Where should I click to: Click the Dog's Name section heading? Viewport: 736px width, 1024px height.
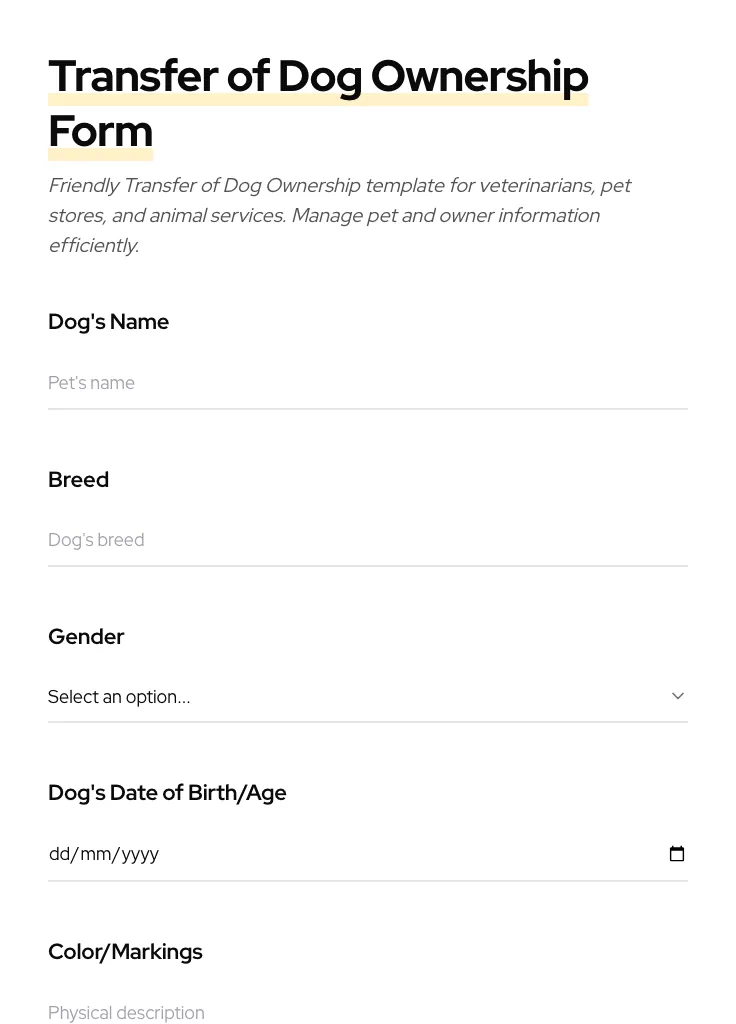(x=108, y=321)
